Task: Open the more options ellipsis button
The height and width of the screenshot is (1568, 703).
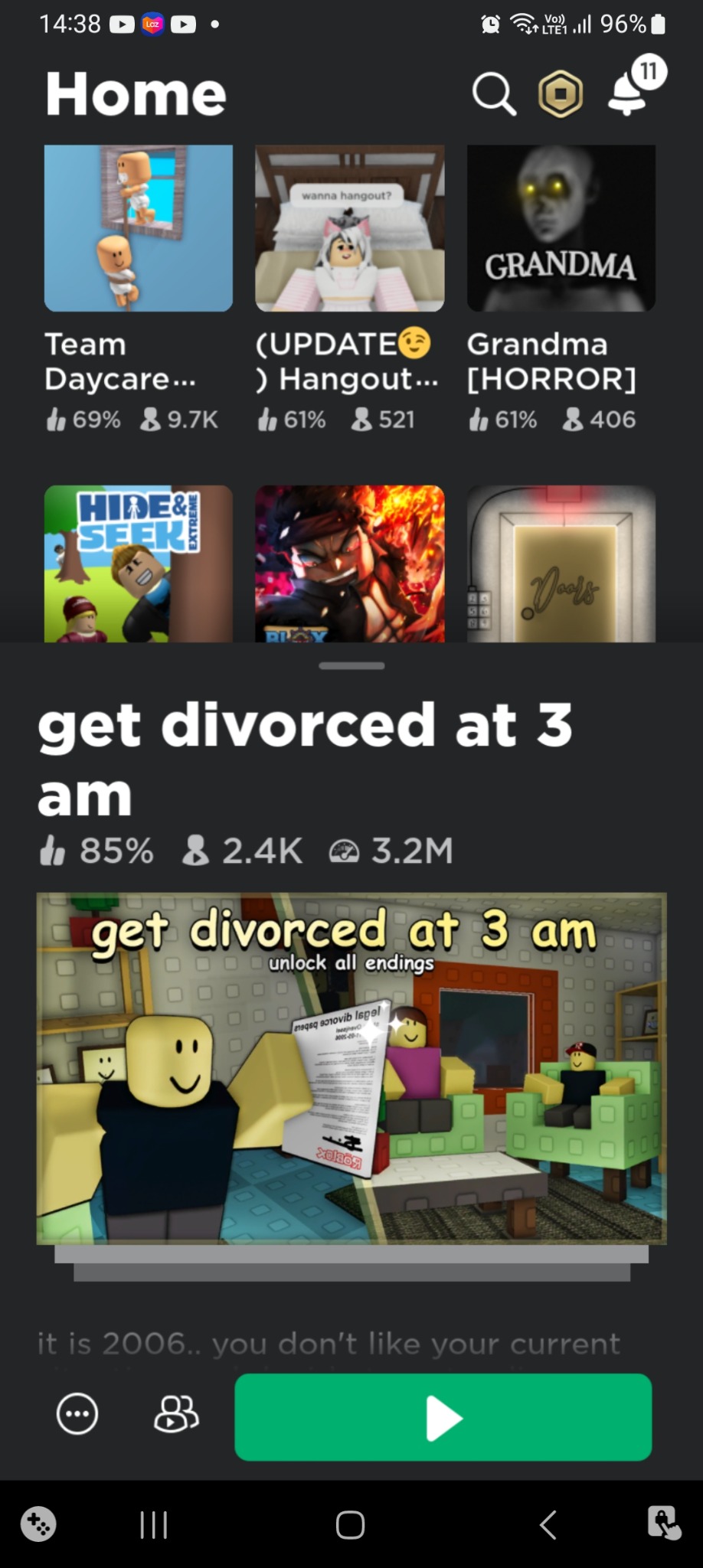Action: [77, 1413]
